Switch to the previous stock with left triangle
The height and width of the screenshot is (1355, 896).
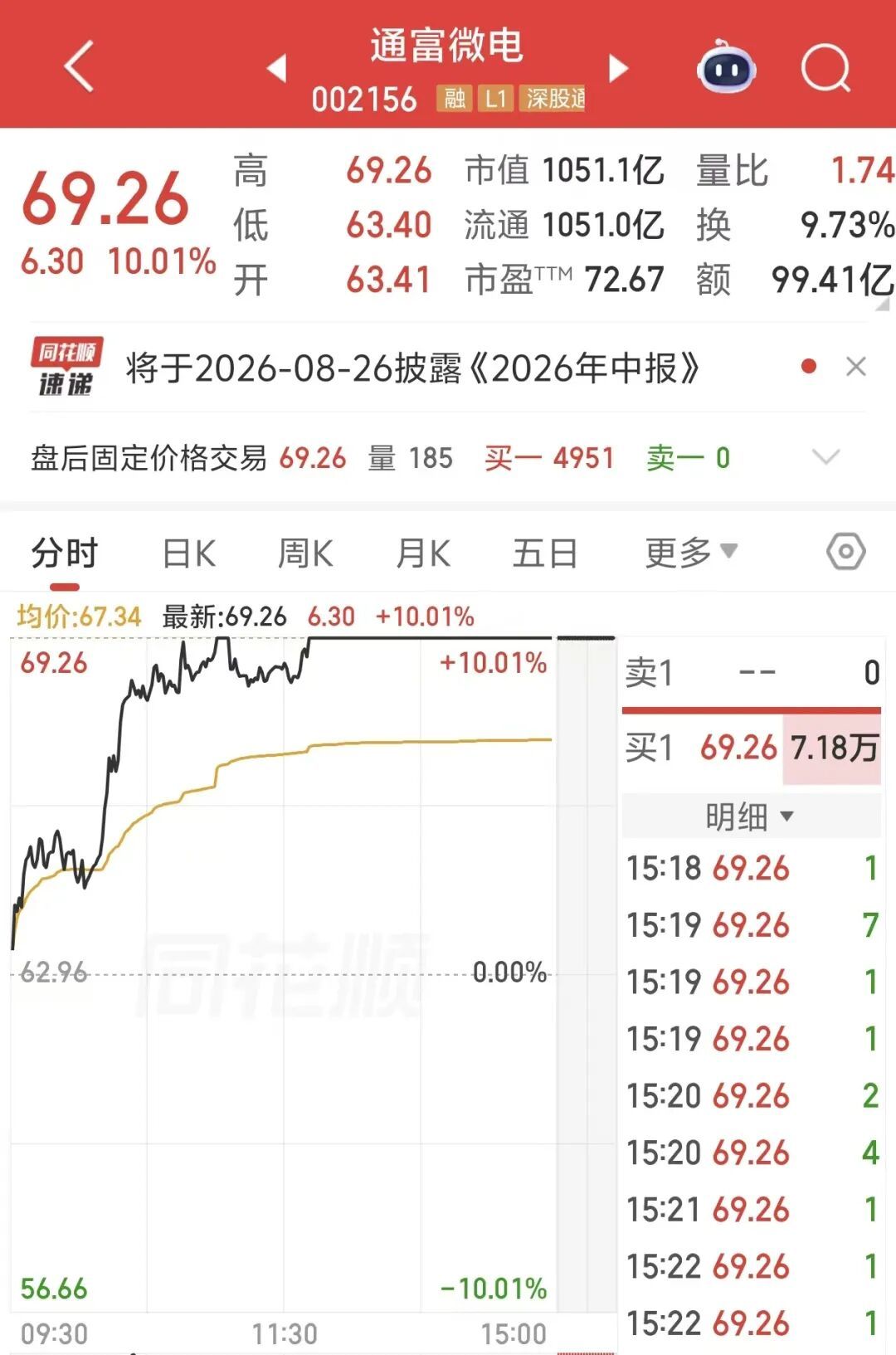click(x=277, y=68)
